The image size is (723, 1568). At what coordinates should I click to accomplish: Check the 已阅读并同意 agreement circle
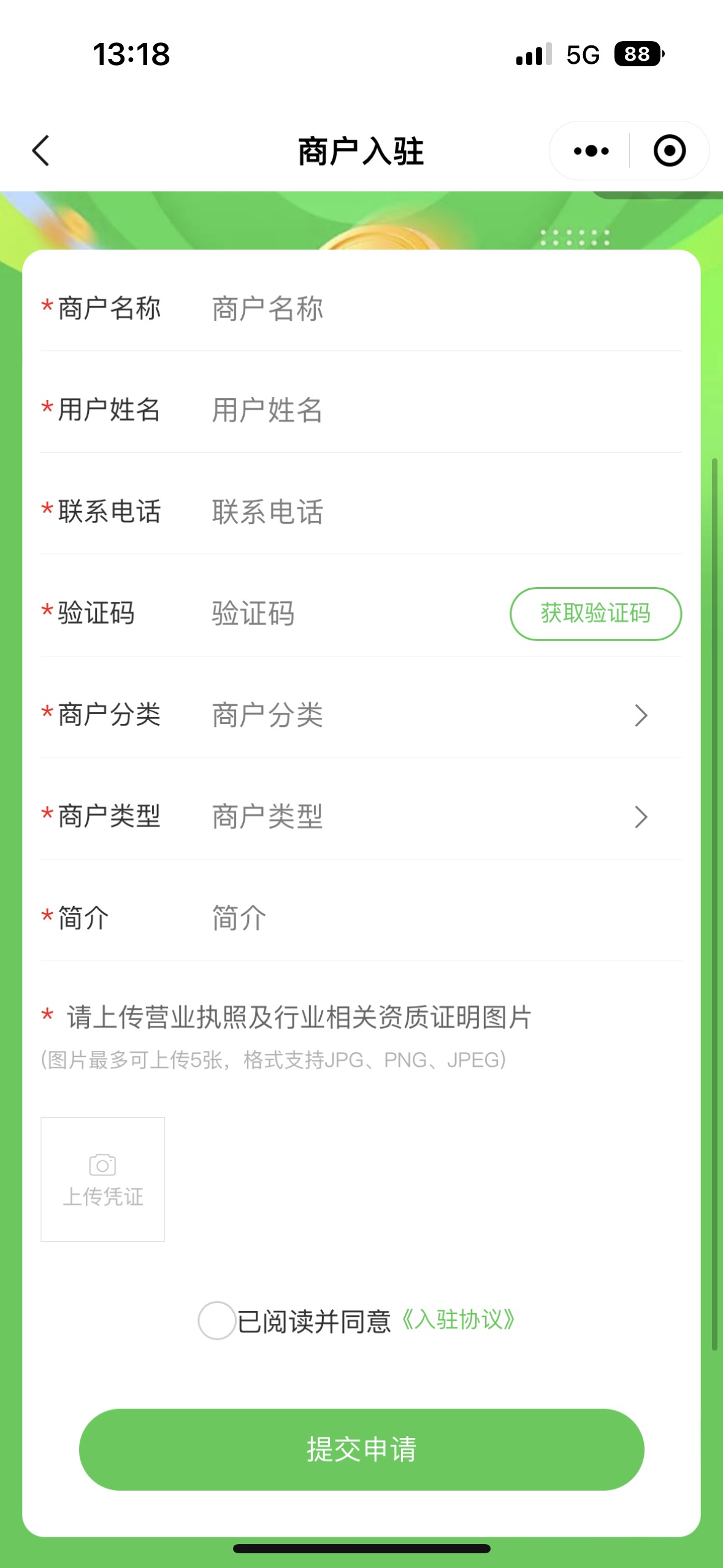[216, 1320]
